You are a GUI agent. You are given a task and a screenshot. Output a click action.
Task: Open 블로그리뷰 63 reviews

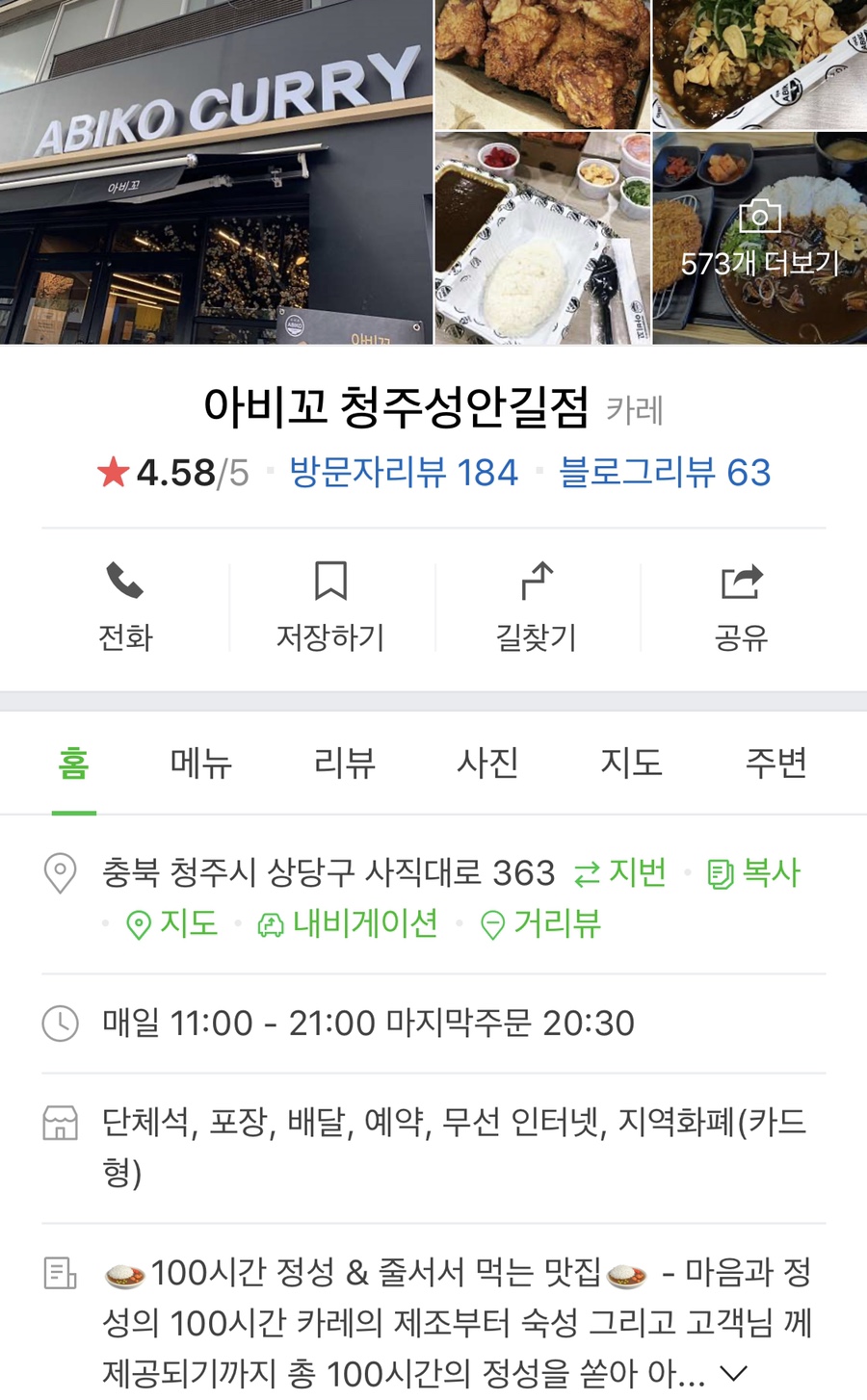pyautogui.click(x=665, y=472)
